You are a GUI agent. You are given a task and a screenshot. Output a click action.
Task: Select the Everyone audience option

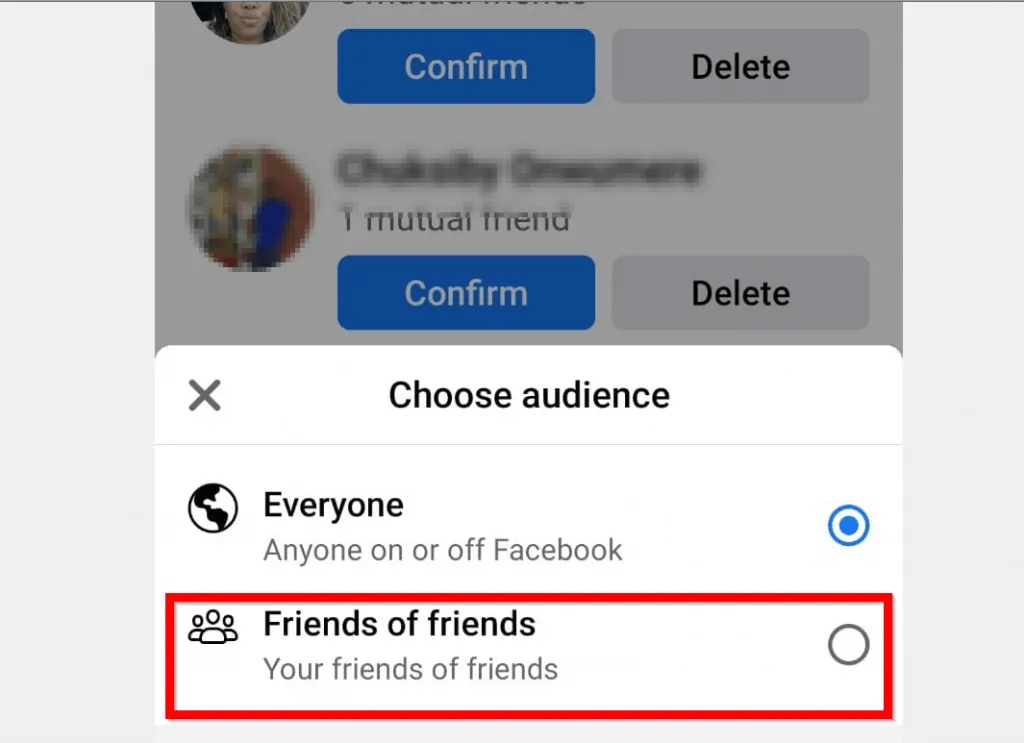click(x=848, y=526)
